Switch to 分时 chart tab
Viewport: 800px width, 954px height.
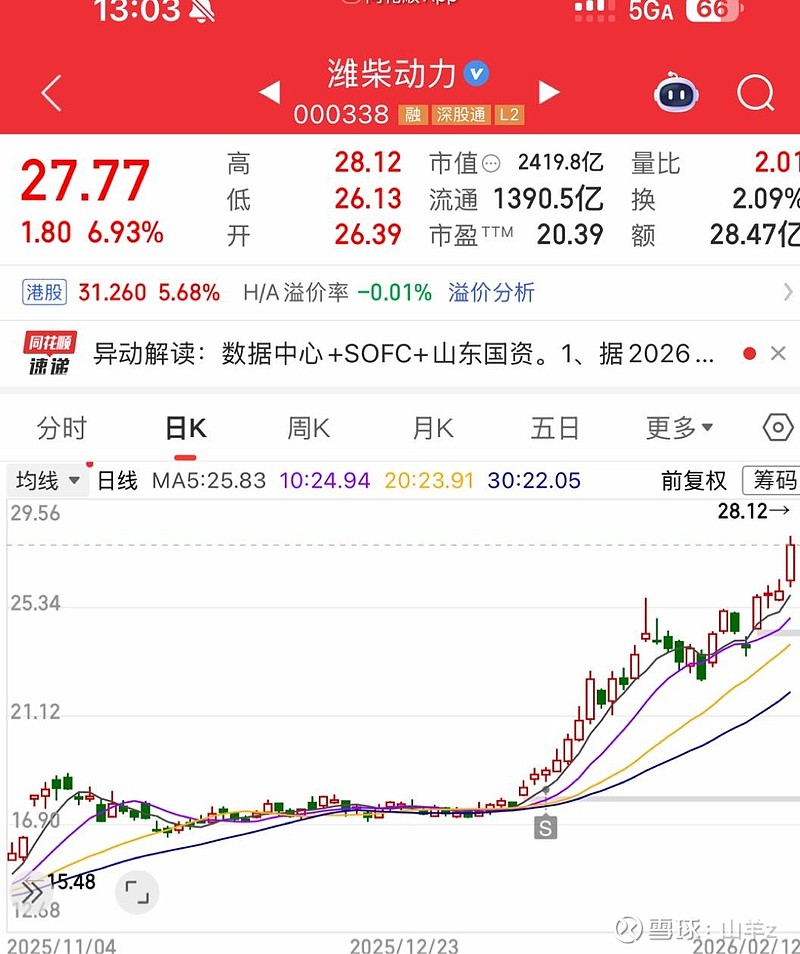(62, 428)
